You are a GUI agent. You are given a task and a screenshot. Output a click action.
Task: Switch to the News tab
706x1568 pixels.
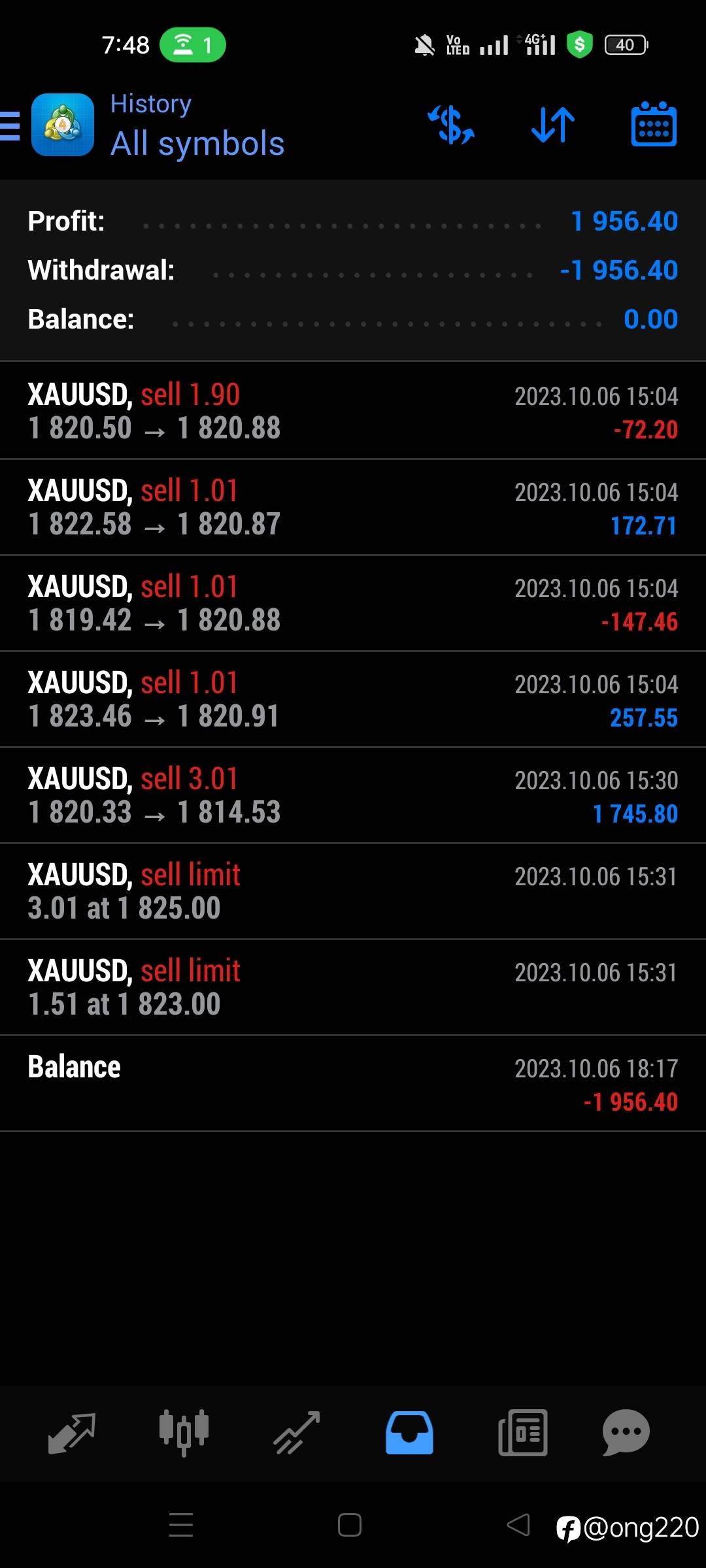click(x=522, y=1433)
